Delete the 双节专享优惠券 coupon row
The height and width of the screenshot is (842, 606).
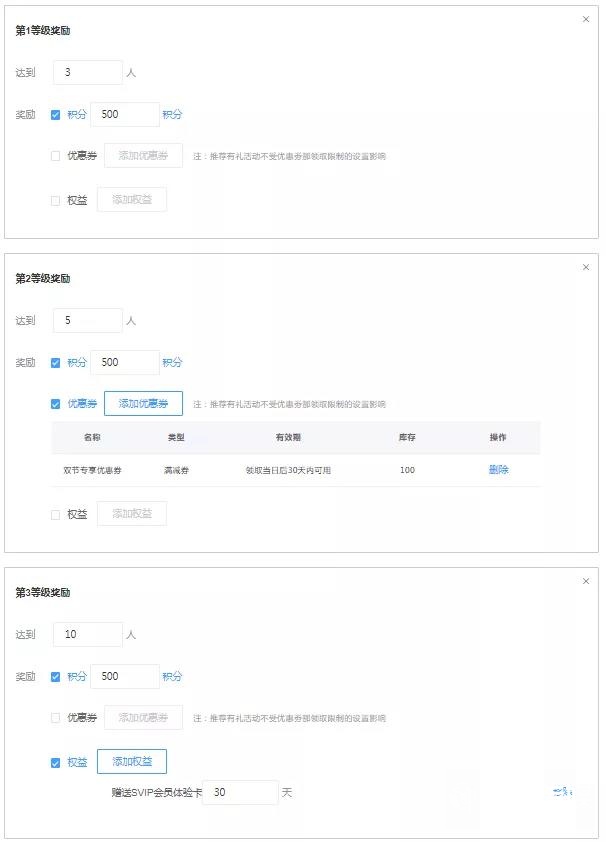(498, 470)
